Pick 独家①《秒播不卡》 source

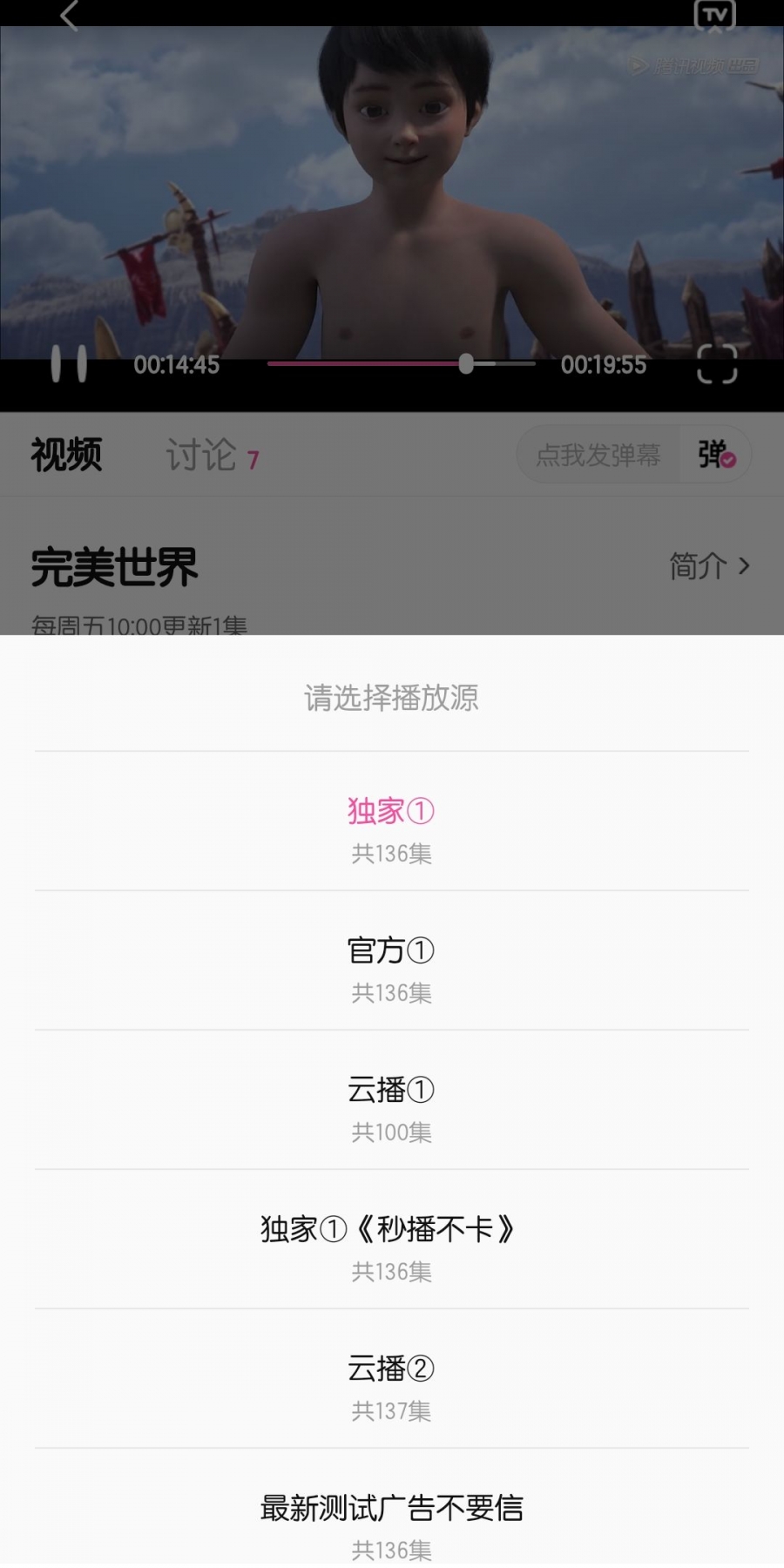pos(391,1240)
